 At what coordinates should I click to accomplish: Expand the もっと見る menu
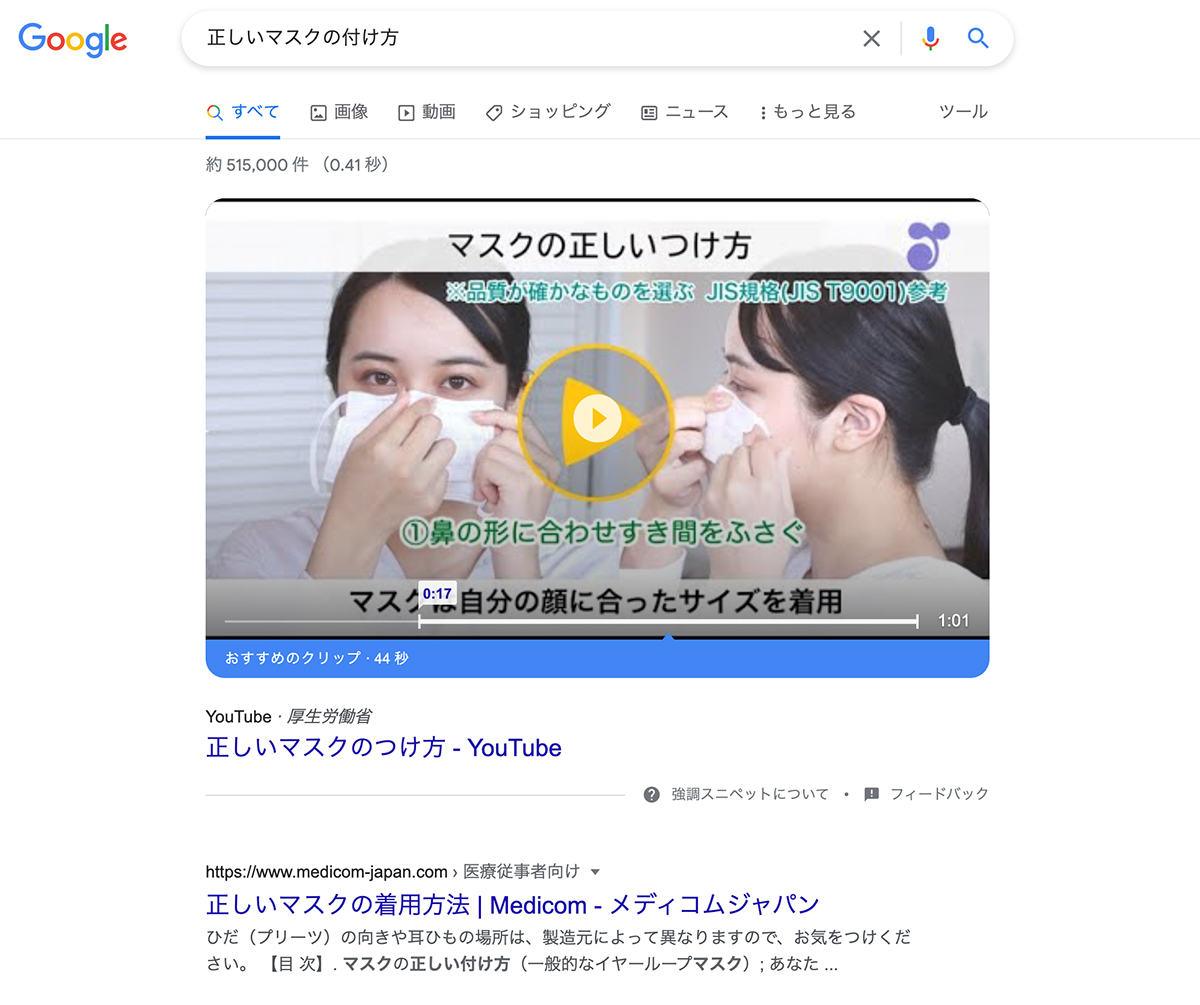(808, 112)
